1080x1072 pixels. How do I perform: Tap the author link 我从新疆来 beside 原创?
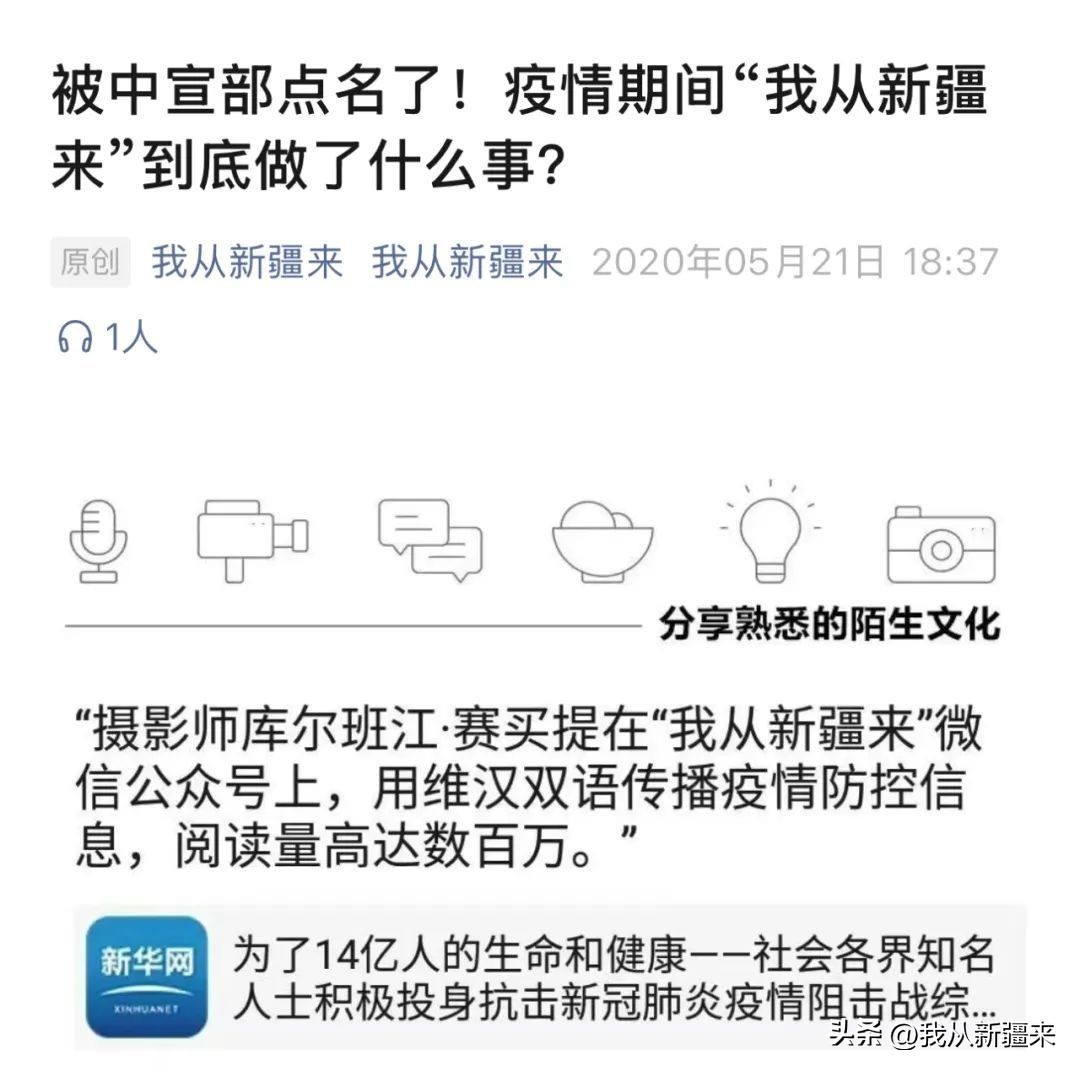(247, 262)
